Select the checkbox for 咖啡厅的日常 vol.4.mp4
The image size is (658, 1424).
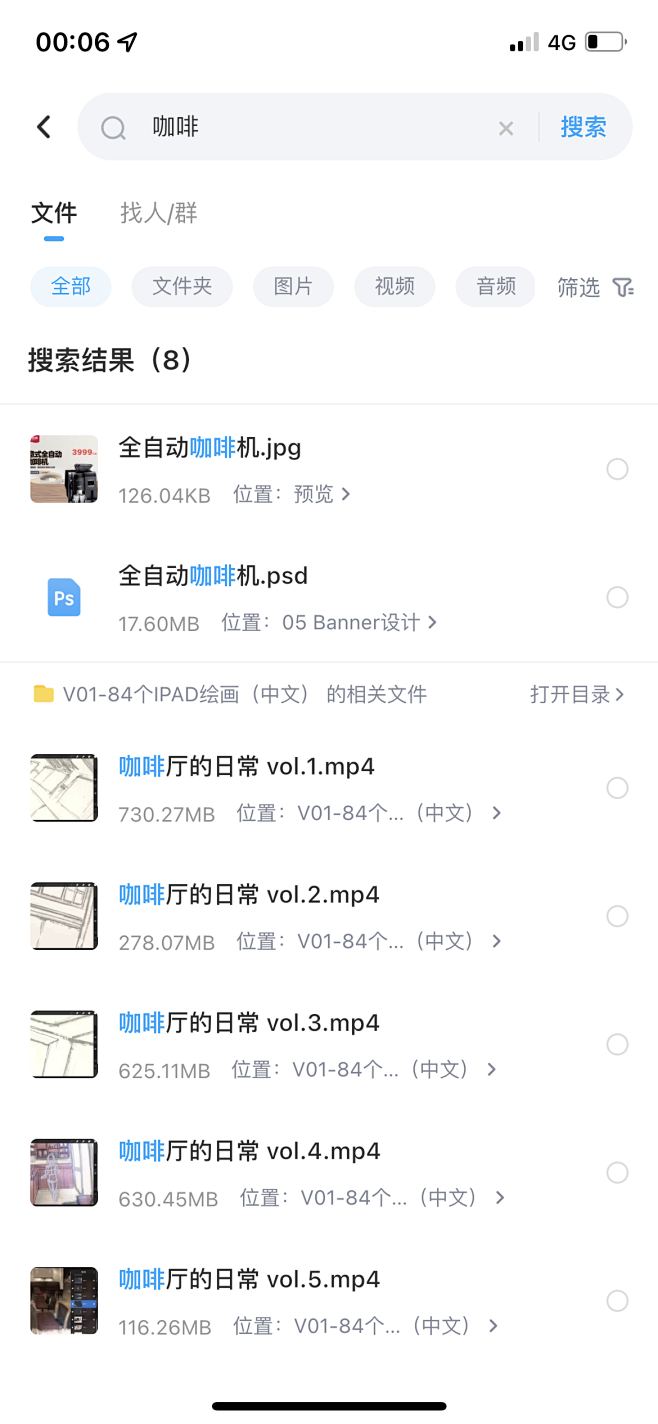(618, 1172)
